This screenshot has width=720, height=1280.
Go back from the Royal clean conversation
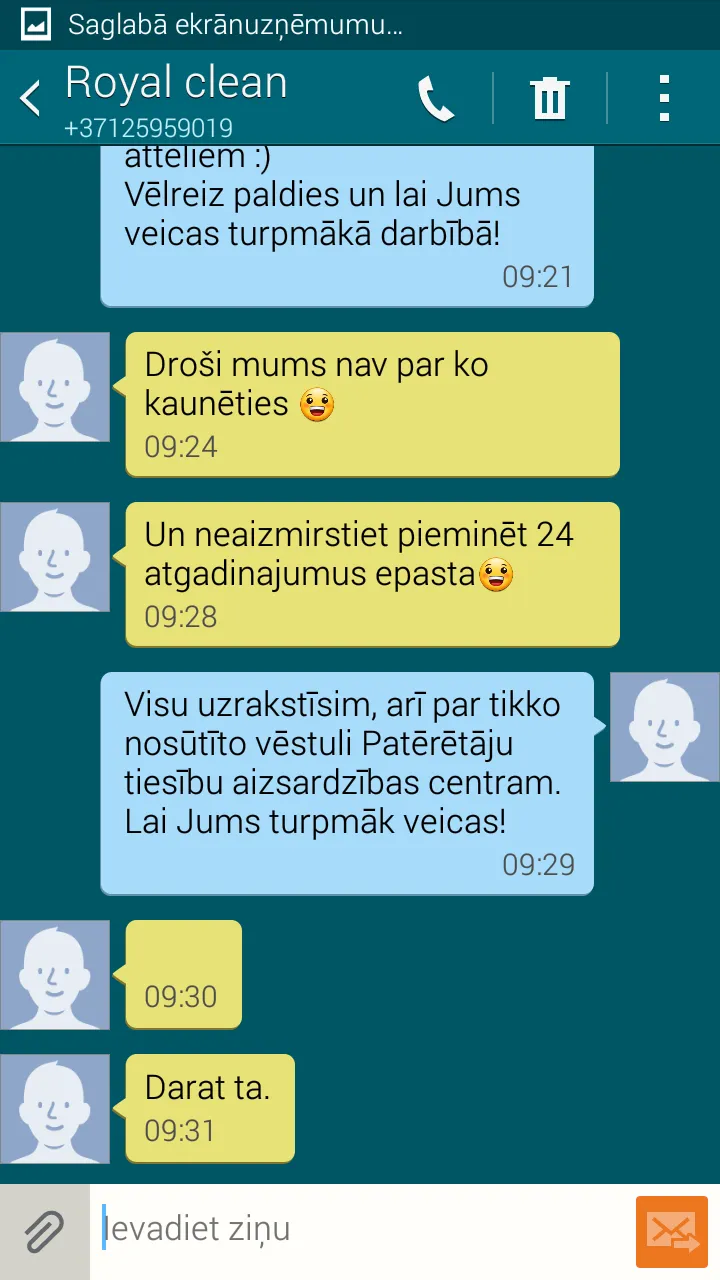(31, 99)
